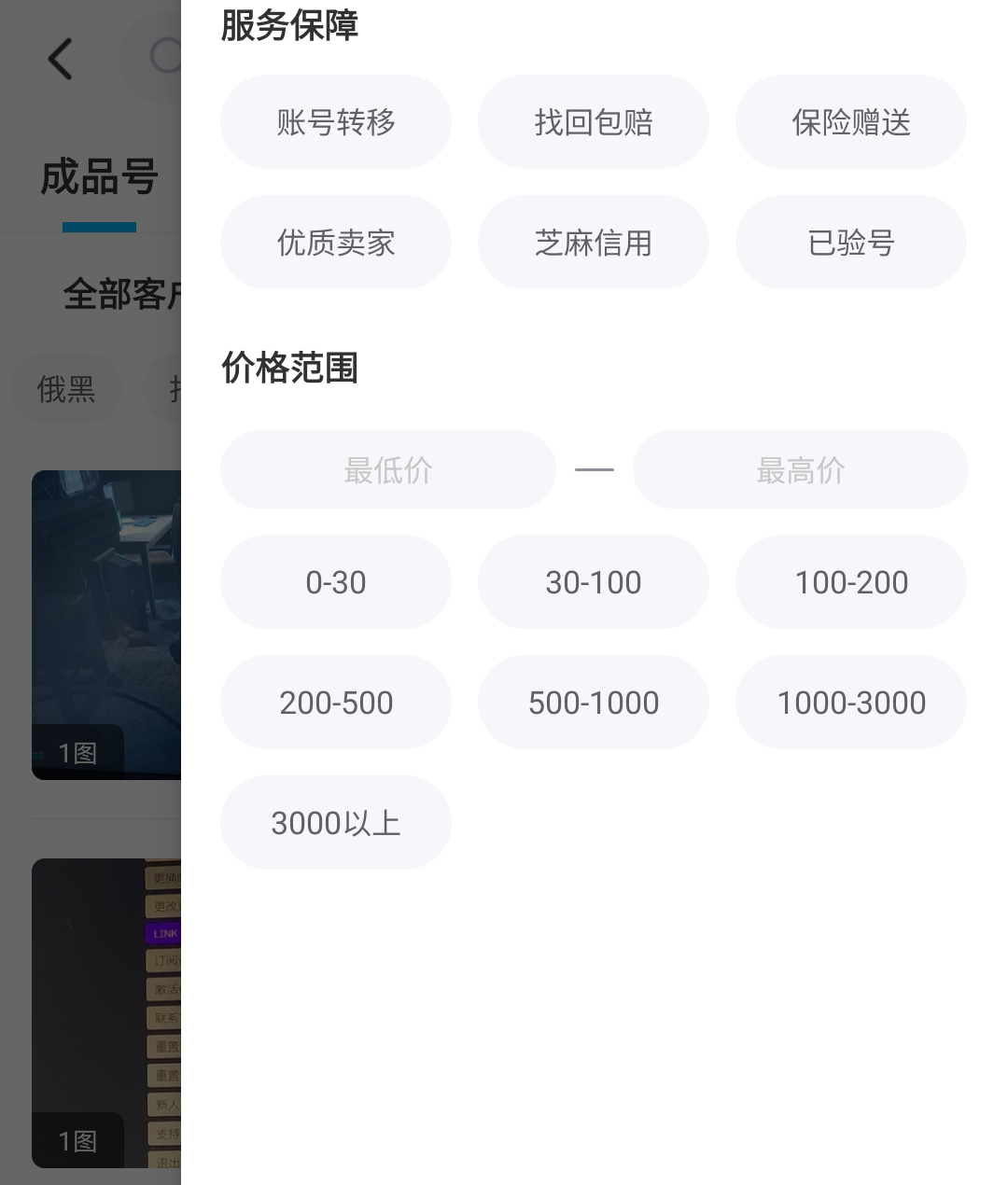Select the 芝麻信用 chip
Viewport: 1008px width, 1185px height.
594,243
